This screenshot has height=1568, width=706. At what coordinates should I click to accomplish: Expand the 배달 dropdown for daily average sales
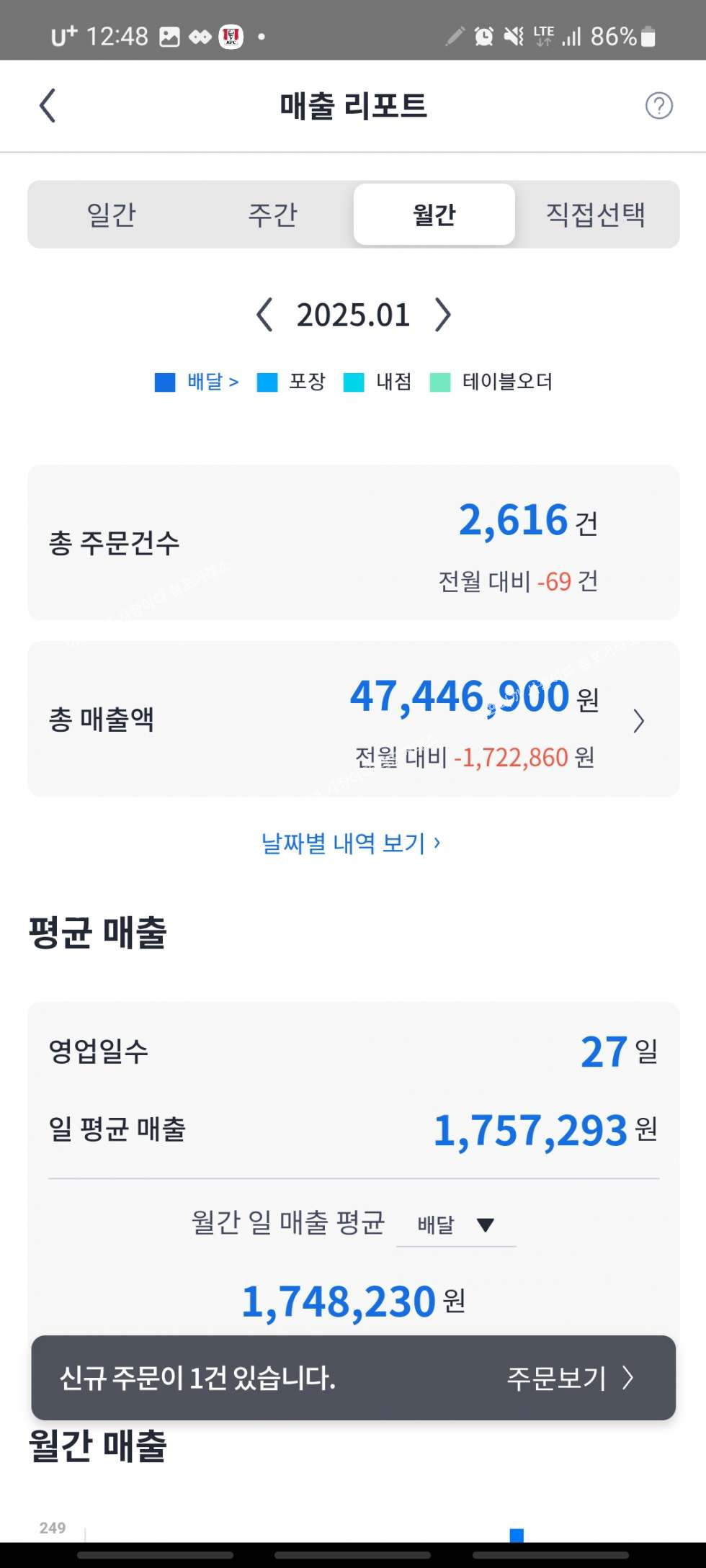(456, 1224)
